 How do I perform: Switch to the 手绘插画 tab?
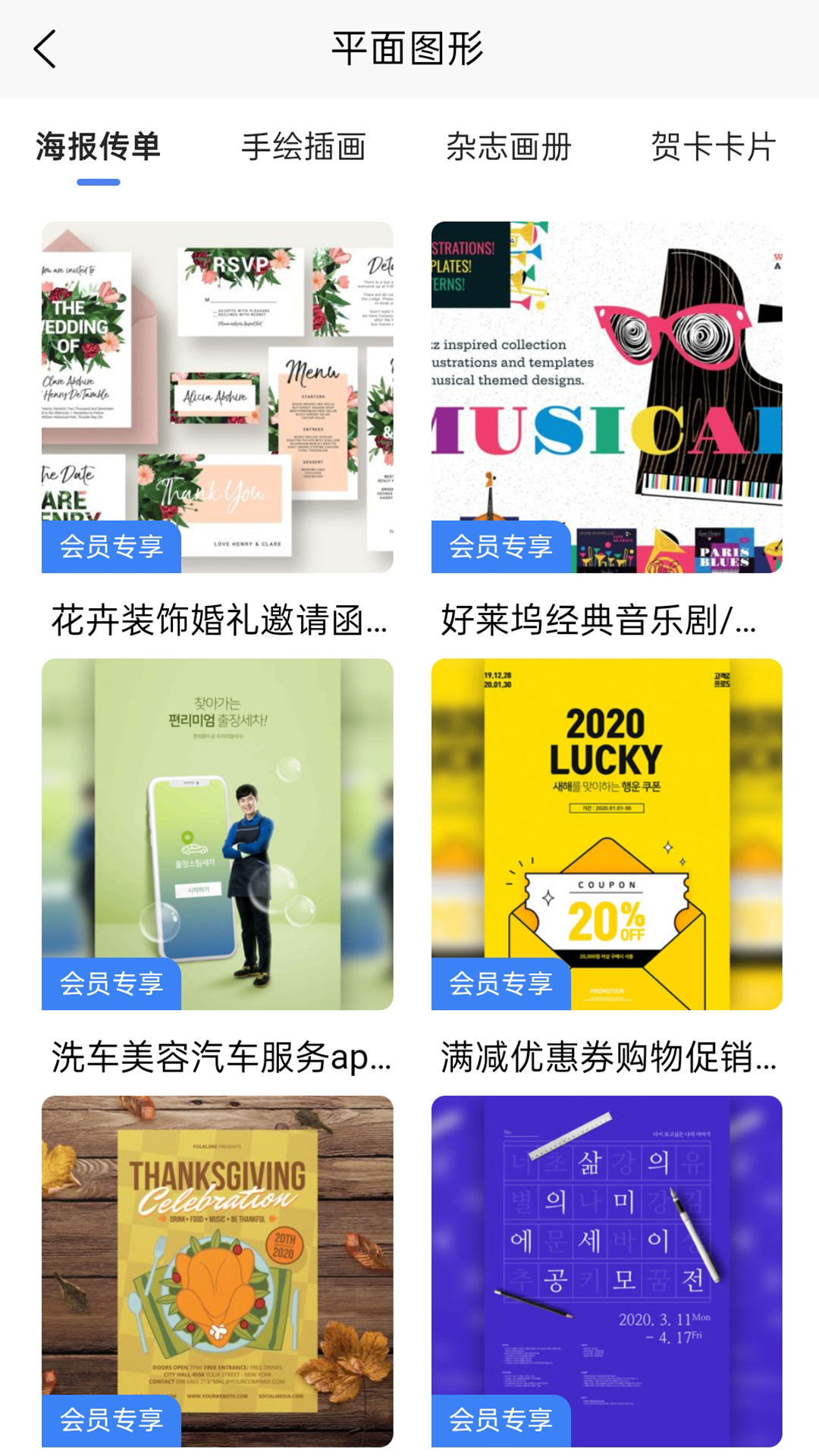tap(305, 149)
